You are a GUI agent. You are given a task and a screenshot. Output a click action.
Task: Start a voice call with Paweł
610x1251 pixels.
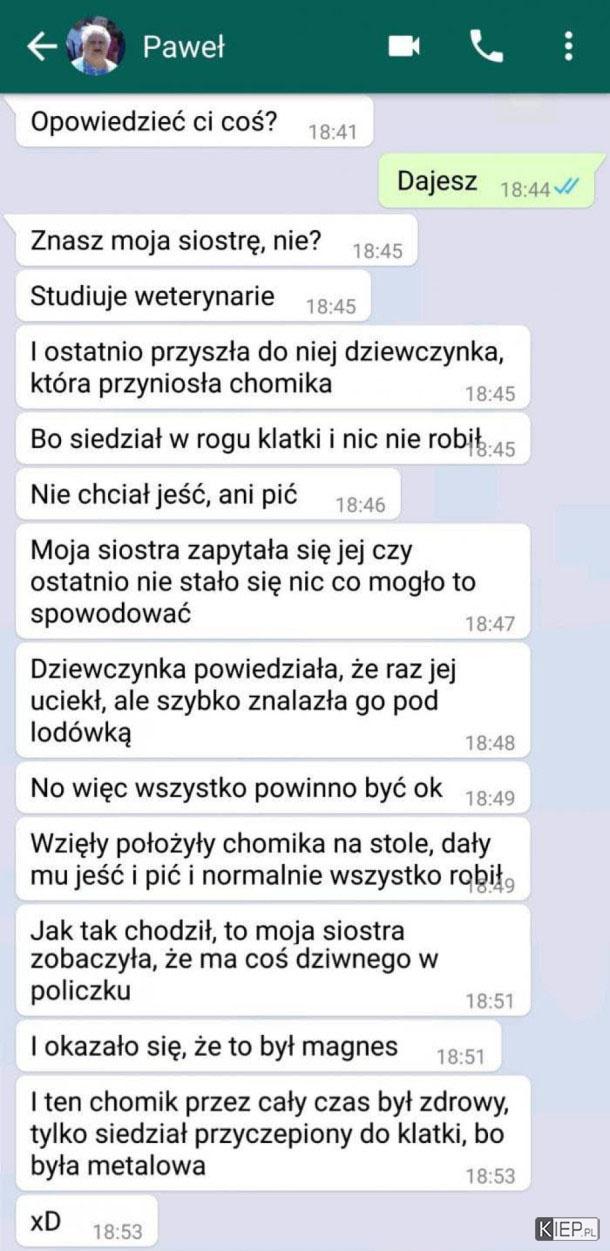[x=487, y=46]
